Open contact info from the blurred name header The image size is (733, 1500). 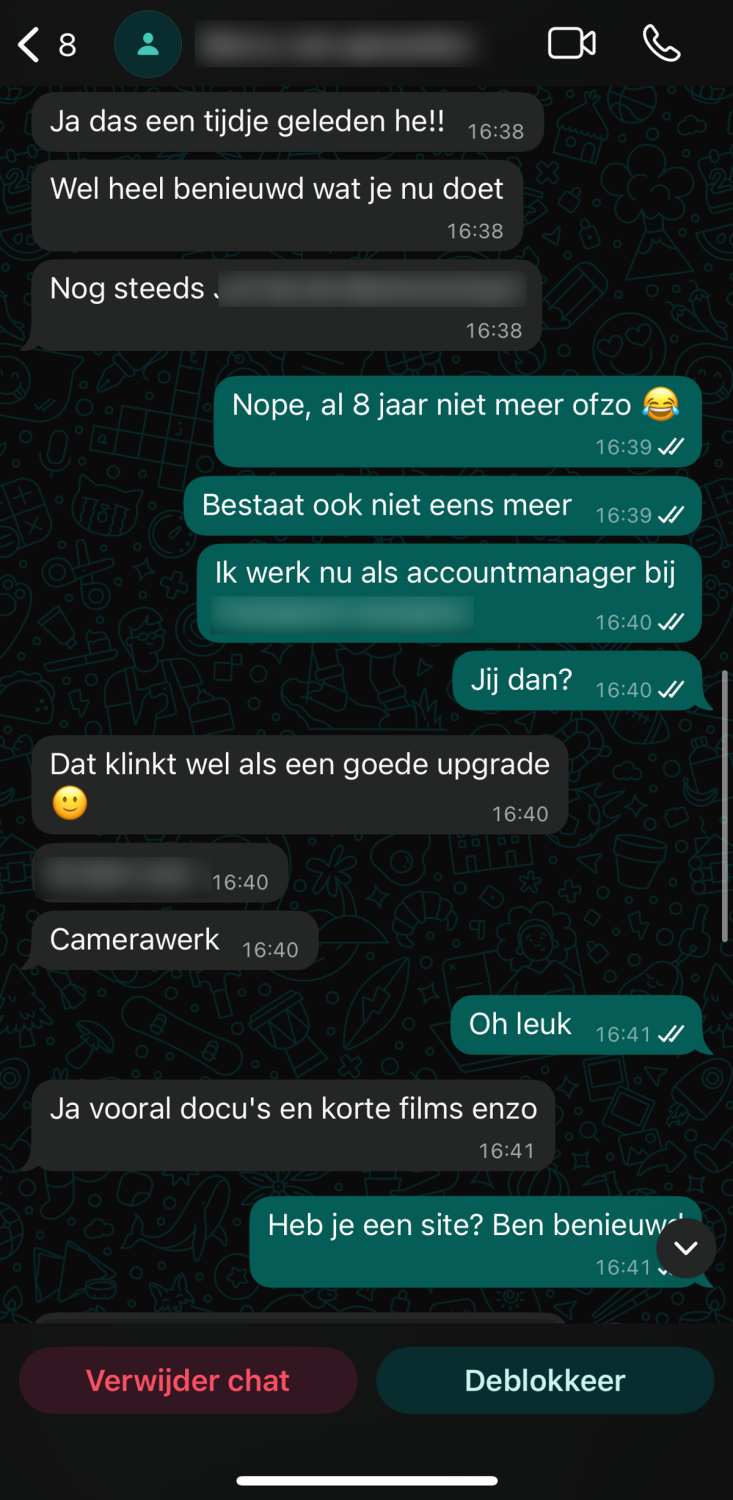[x=335, y=45]
